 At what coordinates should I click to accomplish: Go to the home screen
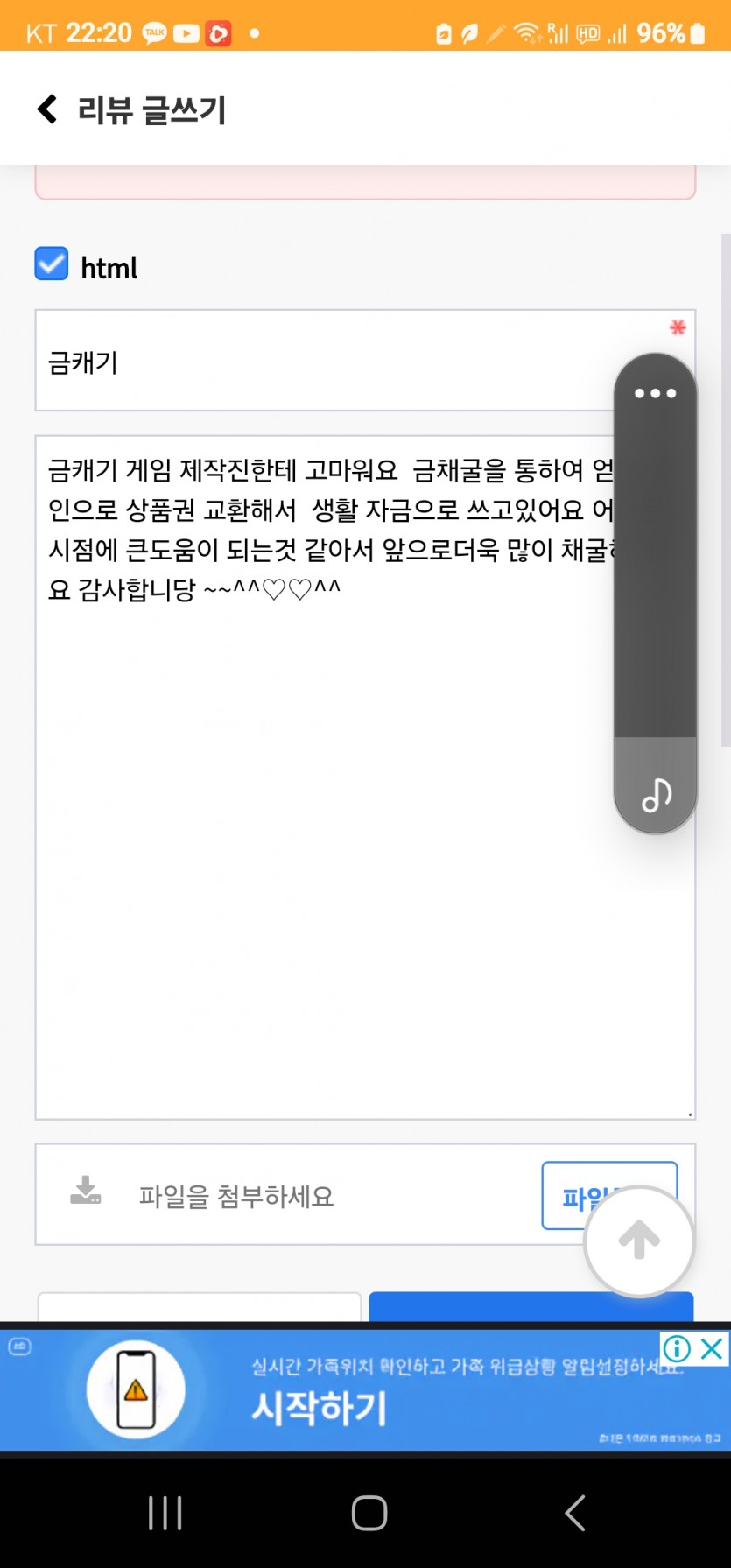point(369,1513)
